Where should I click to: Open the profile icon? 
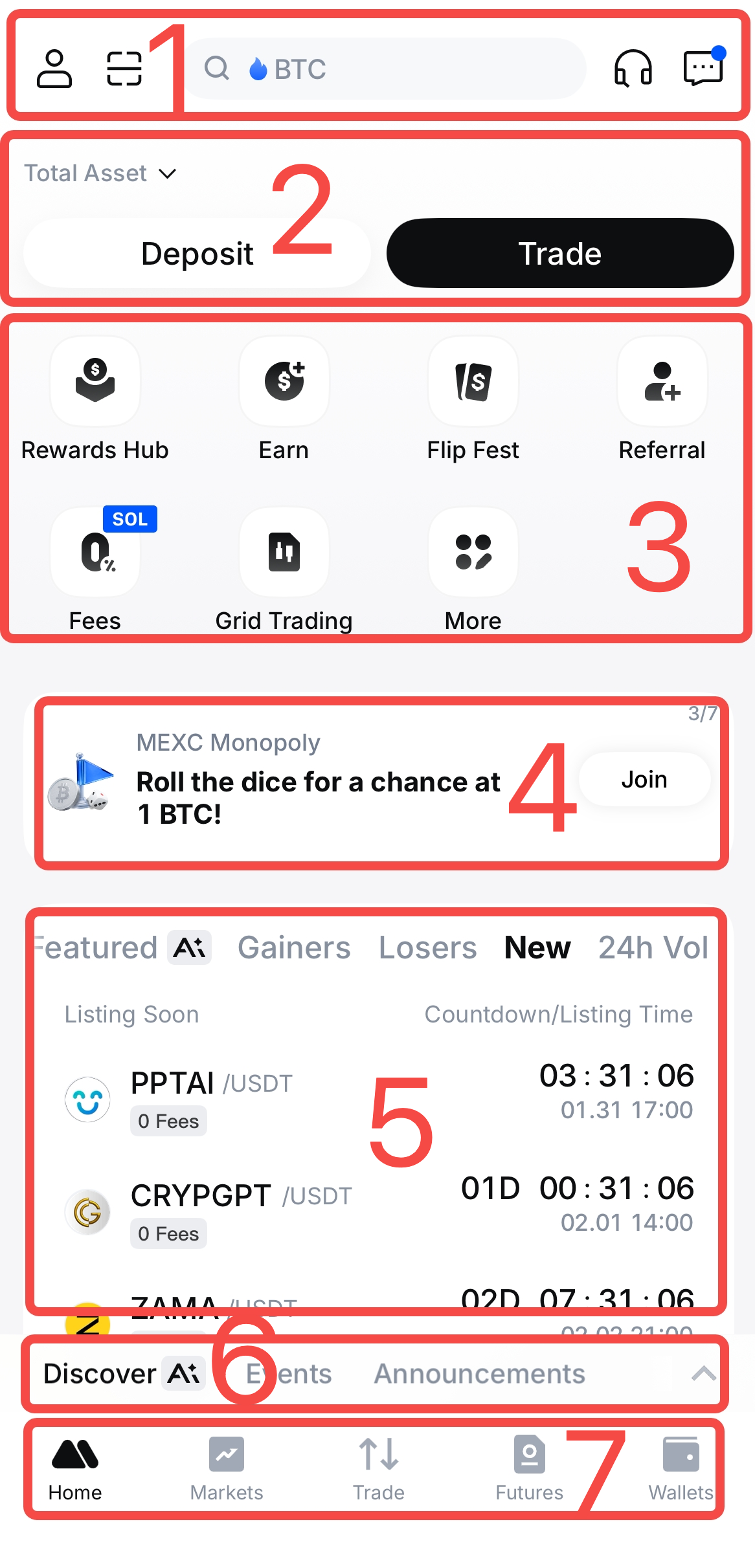point(54,69)
